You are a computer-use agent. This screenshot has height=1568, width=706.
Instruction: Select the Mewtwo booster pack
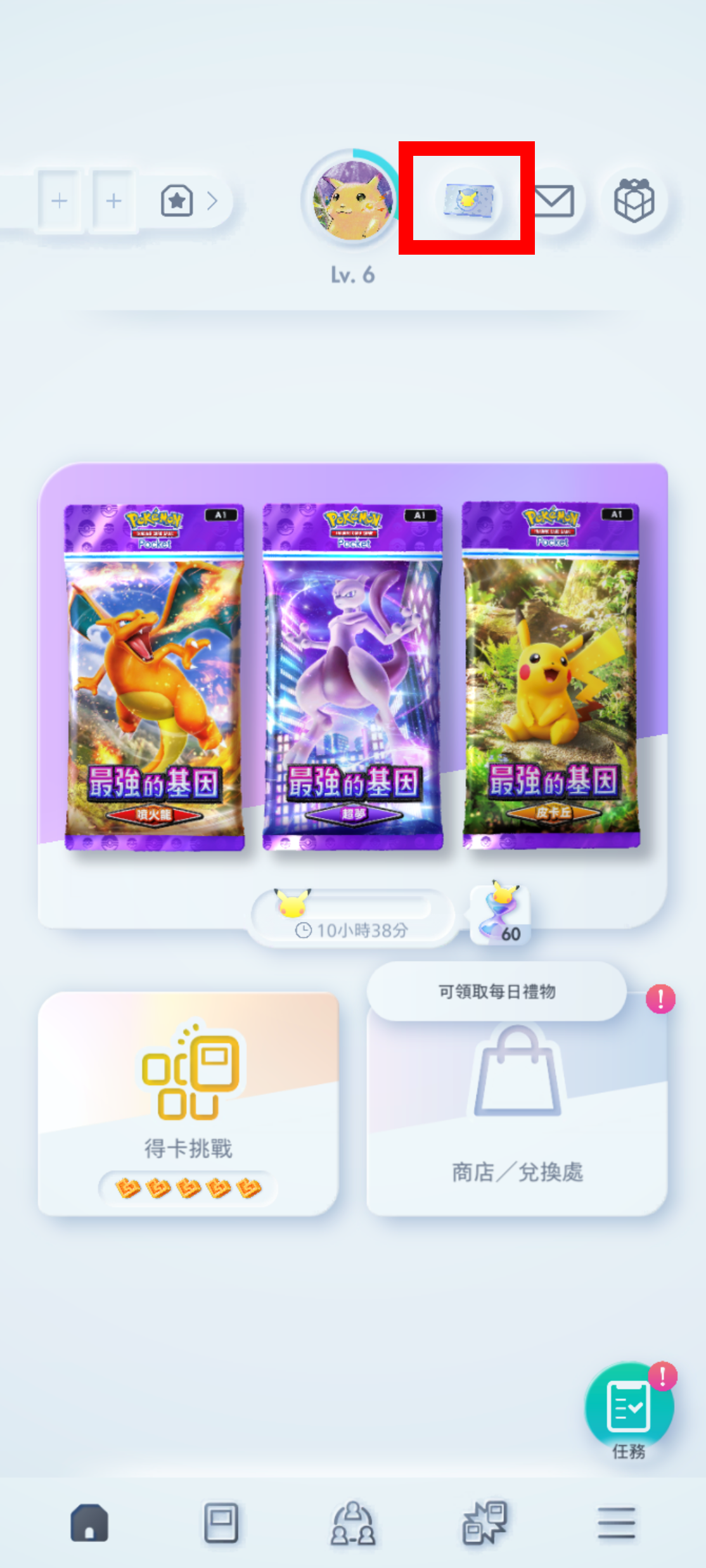point(352,677)
